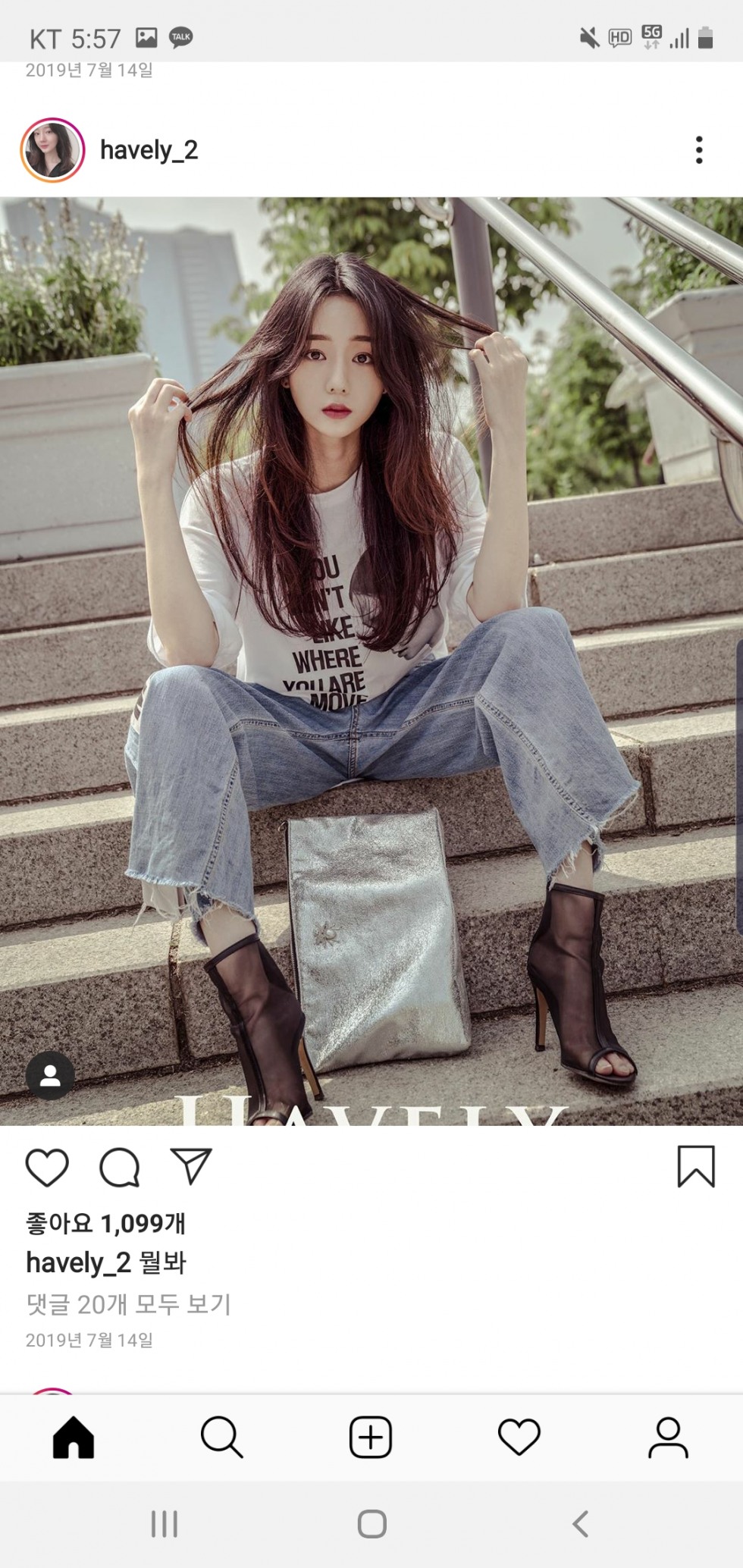
Task: Open havely_2 profile picture story
Action: (52, 150)
